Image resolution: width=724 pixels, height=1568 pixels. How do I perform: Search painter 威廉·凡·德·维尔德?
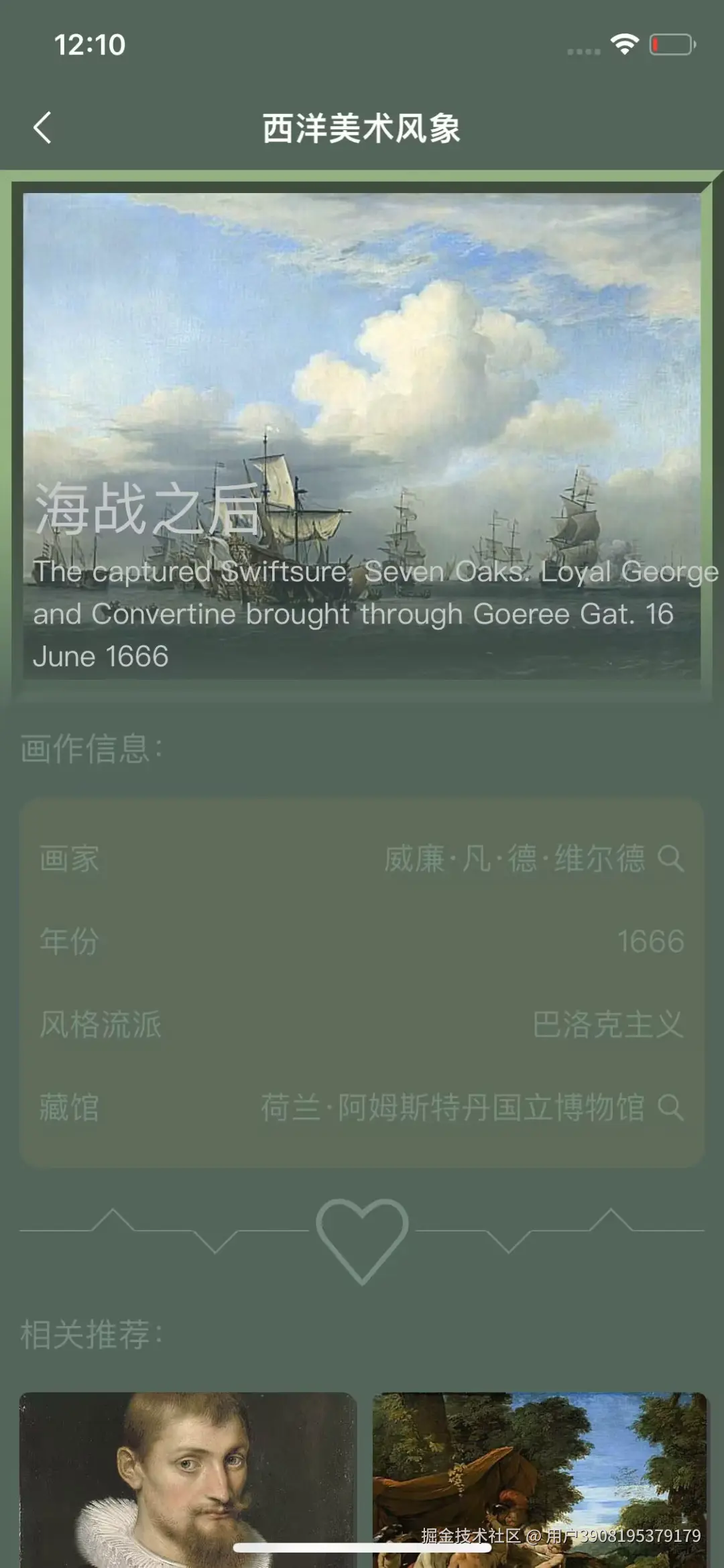(x=670, y=858)
